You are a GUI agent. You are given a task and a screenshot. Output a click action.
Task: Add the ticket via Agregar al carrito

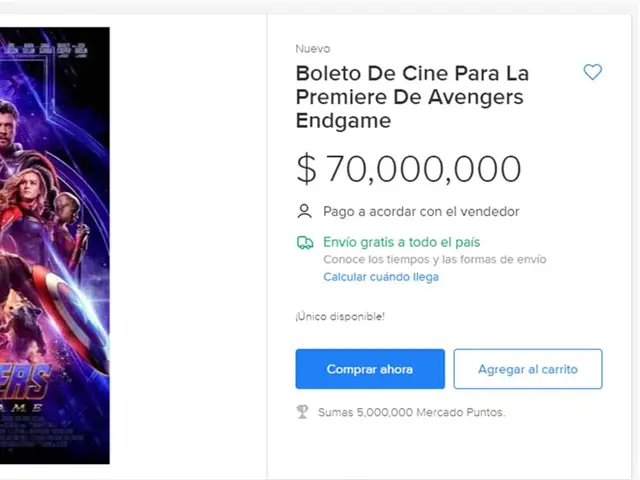coord(527,369)
